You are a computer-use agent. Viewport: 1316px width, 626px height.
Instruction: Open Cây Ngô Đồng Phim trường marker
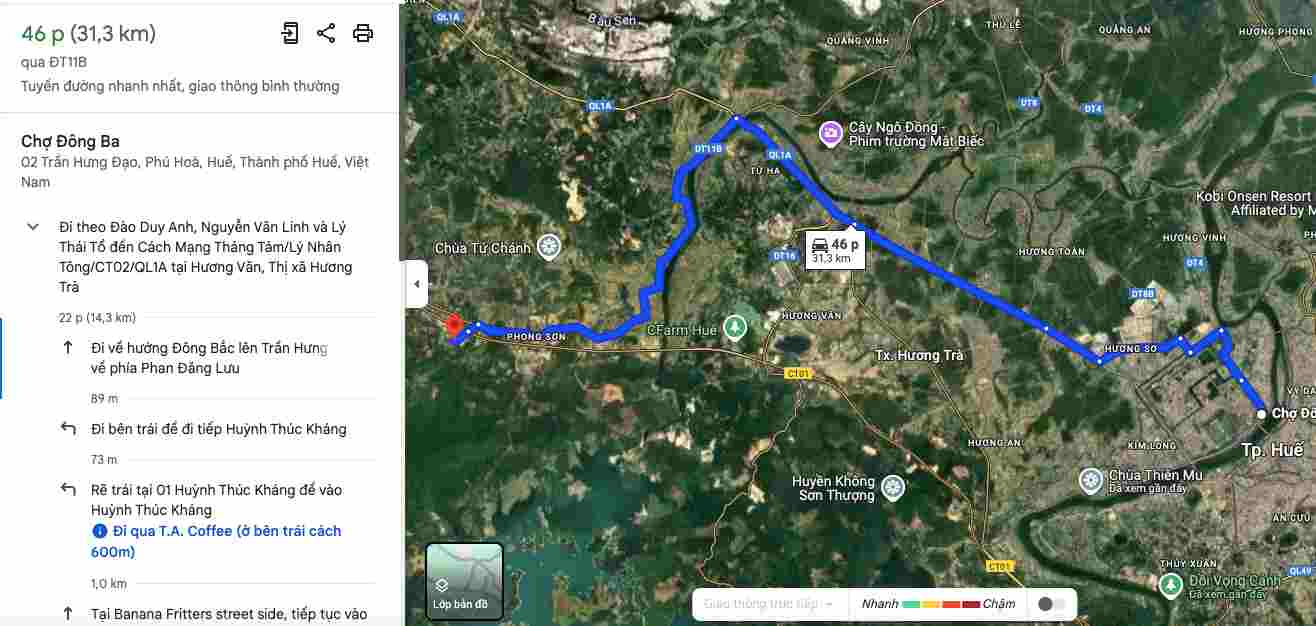click(830, 132)
